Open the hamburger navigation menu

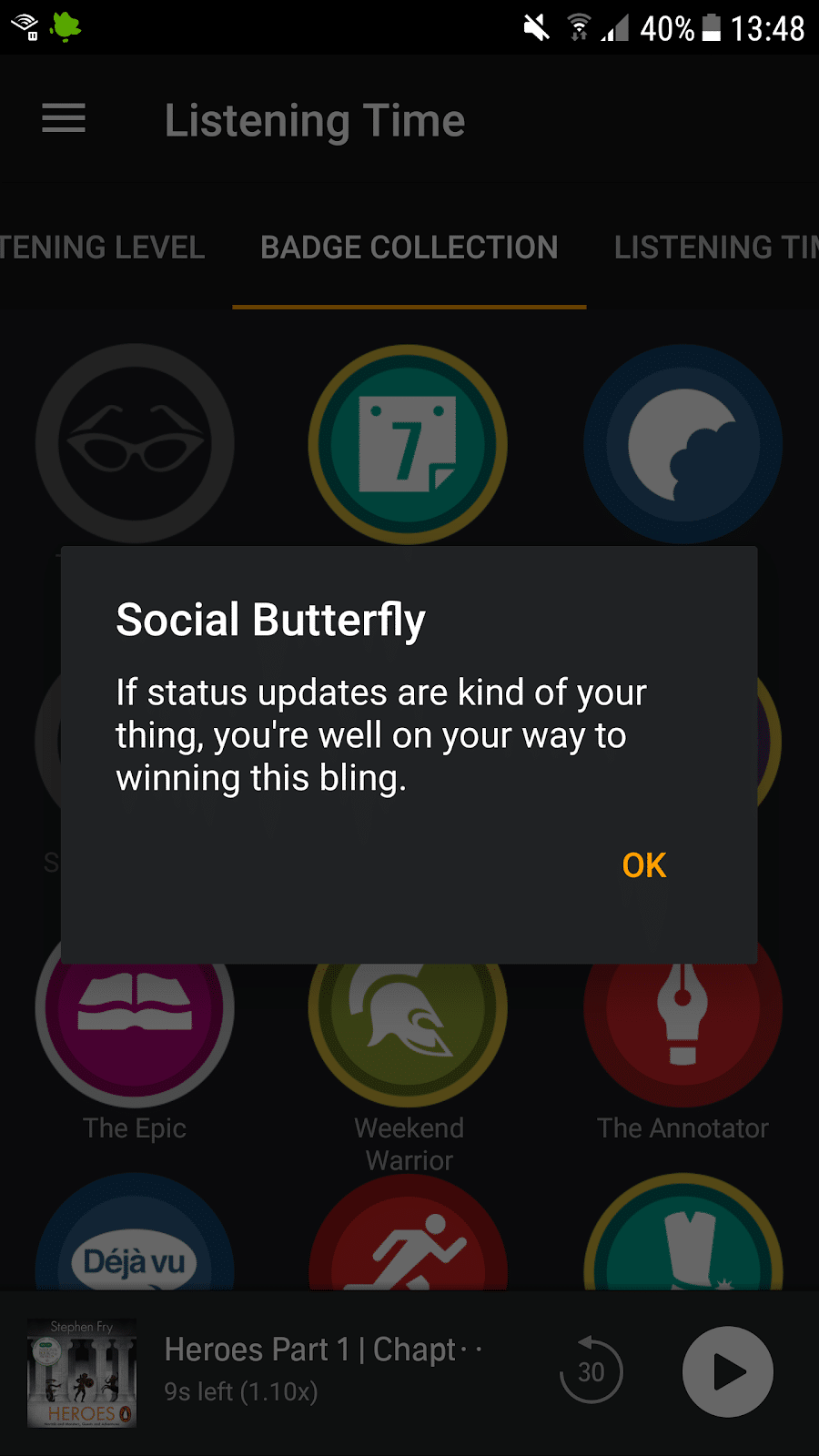click(x=64, y=119)
